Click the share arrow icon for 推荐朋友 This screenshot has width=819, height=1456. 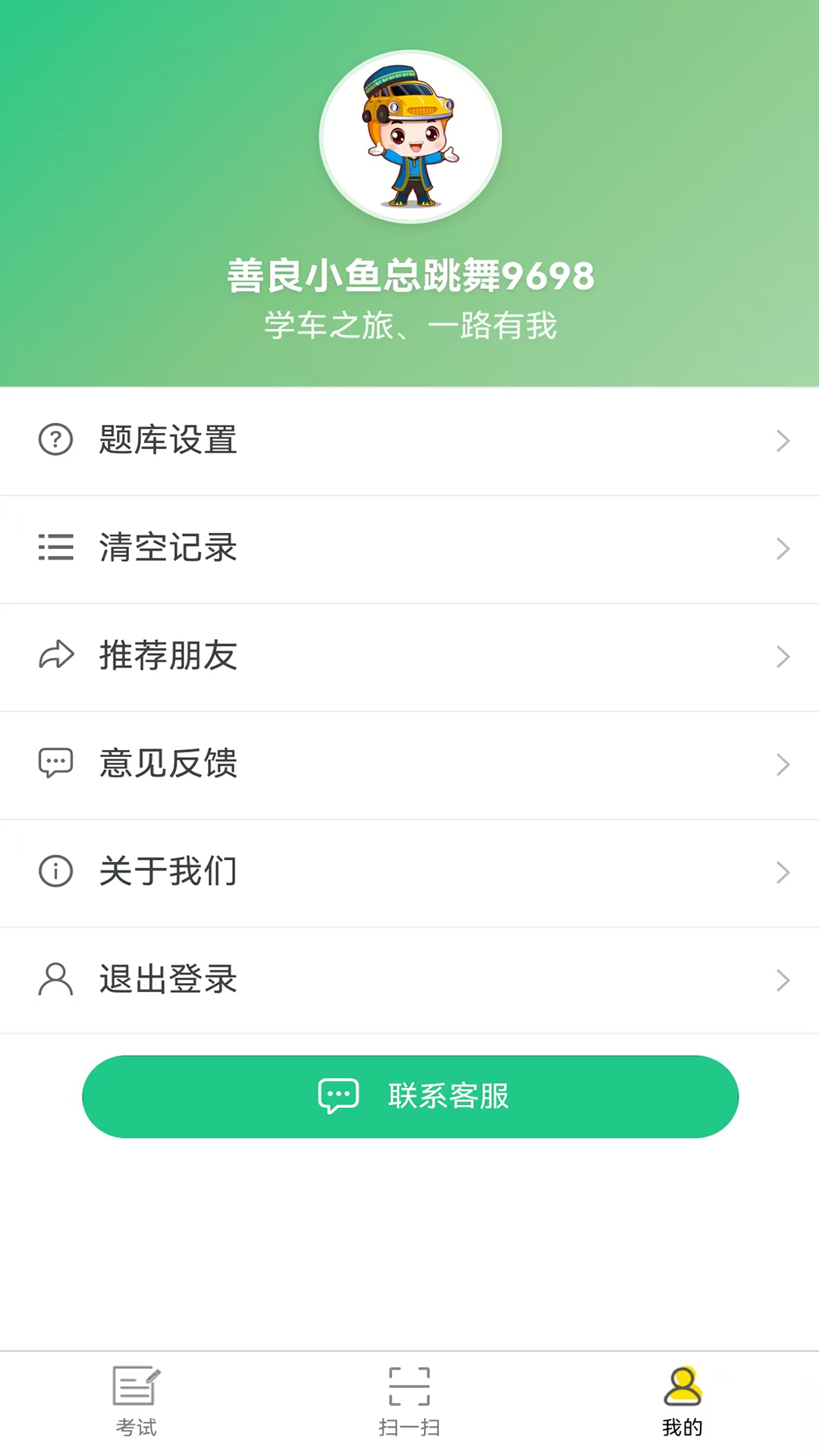pos(56,657)
